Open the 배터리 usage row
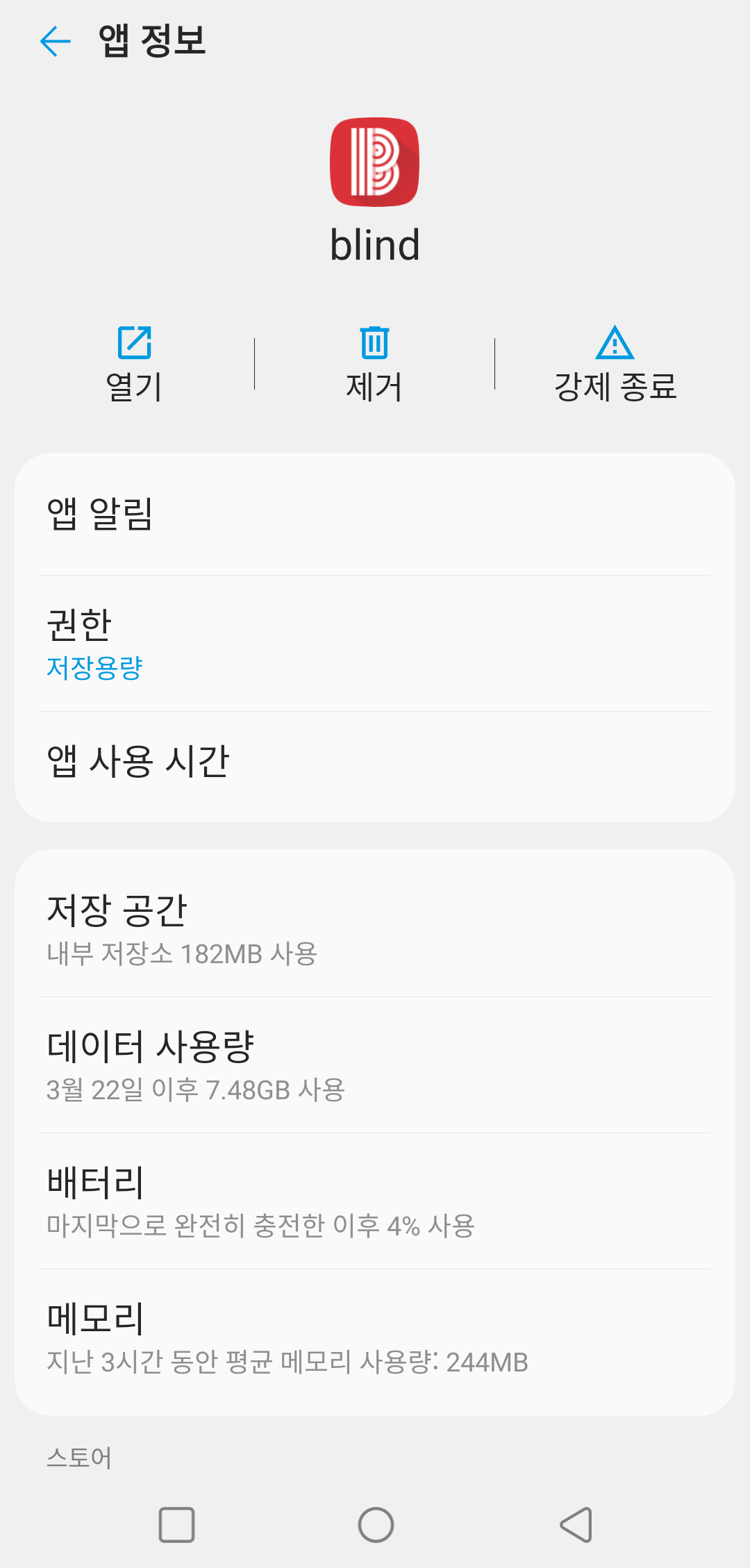Image resolution: width=750 pixels, height=1568 pixels. (x=375, y=1201)
